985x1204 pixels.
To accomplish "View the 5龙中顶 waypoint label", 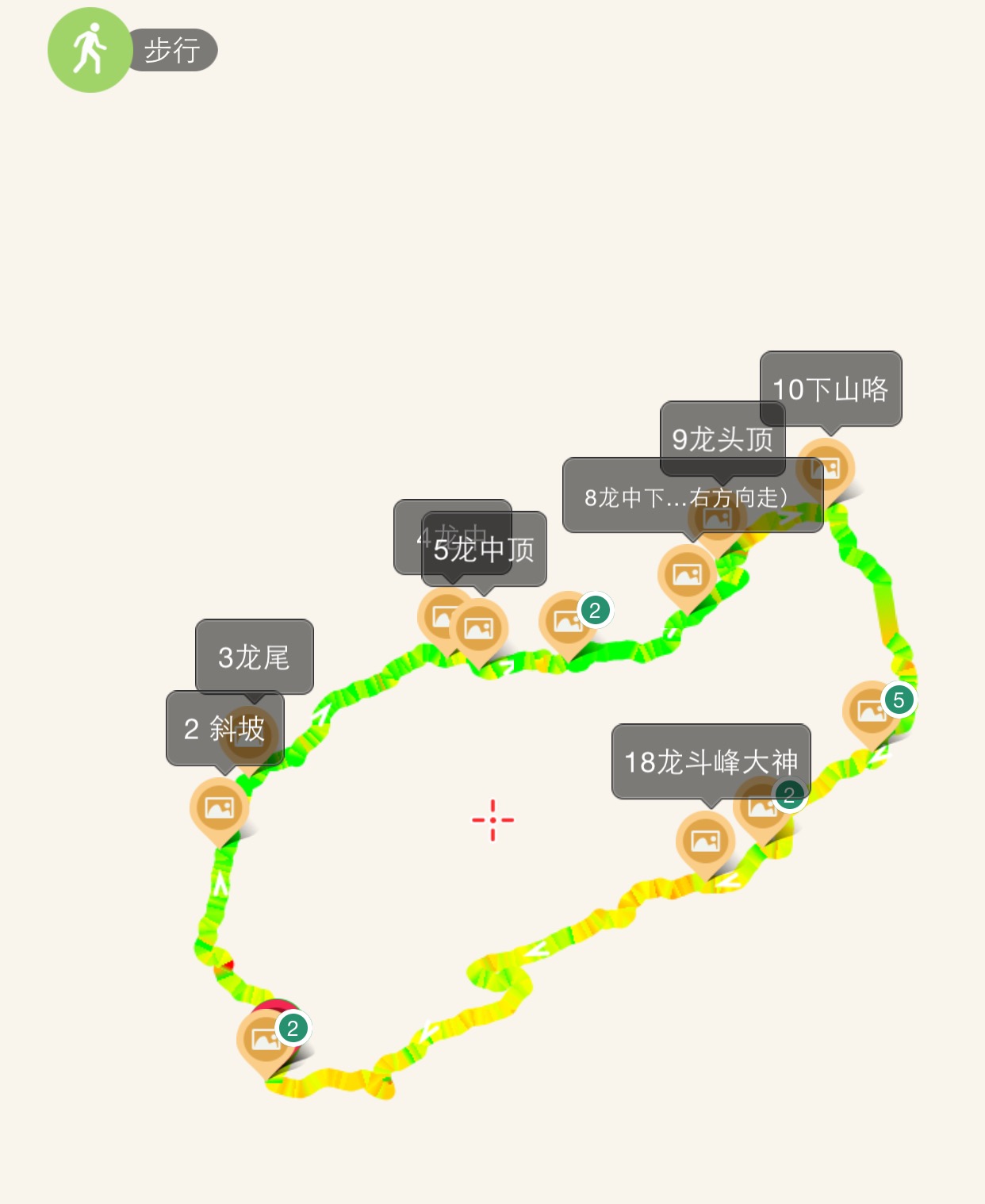I will coord(484,549).
